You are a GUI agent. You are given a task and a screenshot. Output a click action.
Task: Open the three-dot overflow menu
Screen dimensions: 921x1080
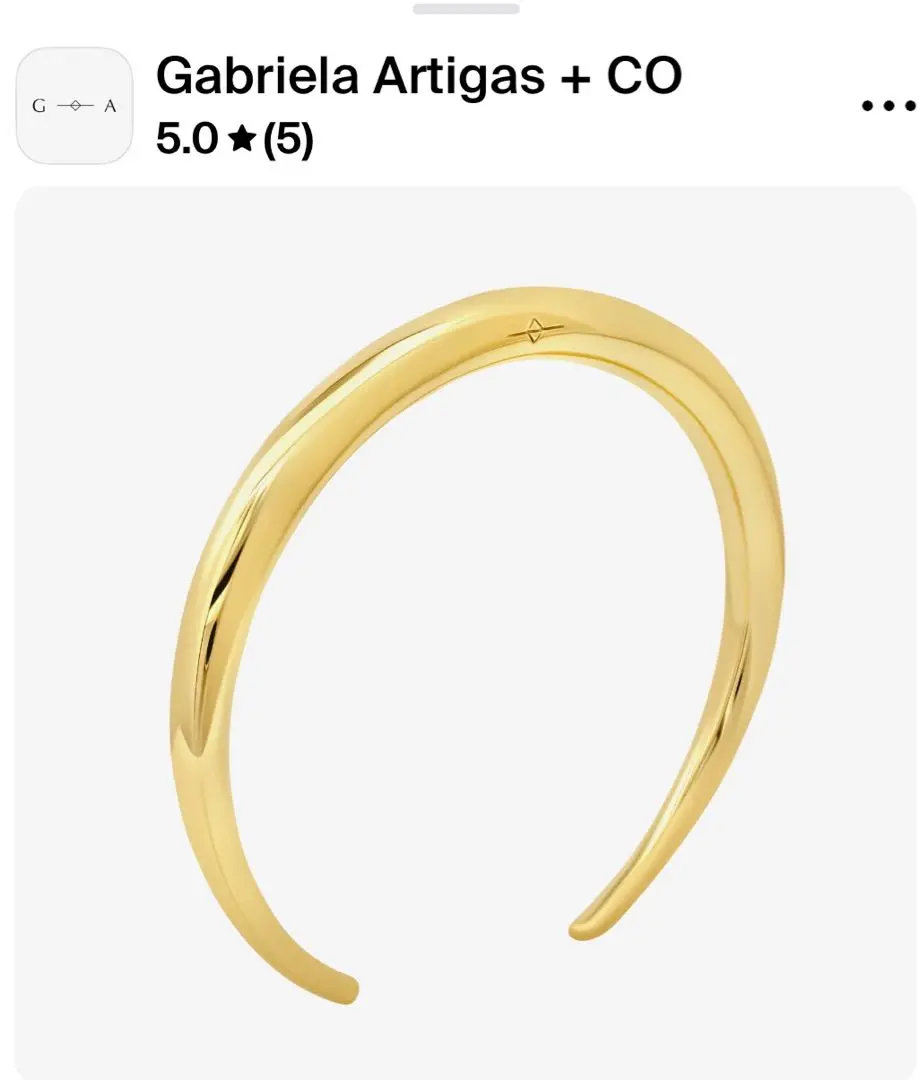(x=888, y=106)
